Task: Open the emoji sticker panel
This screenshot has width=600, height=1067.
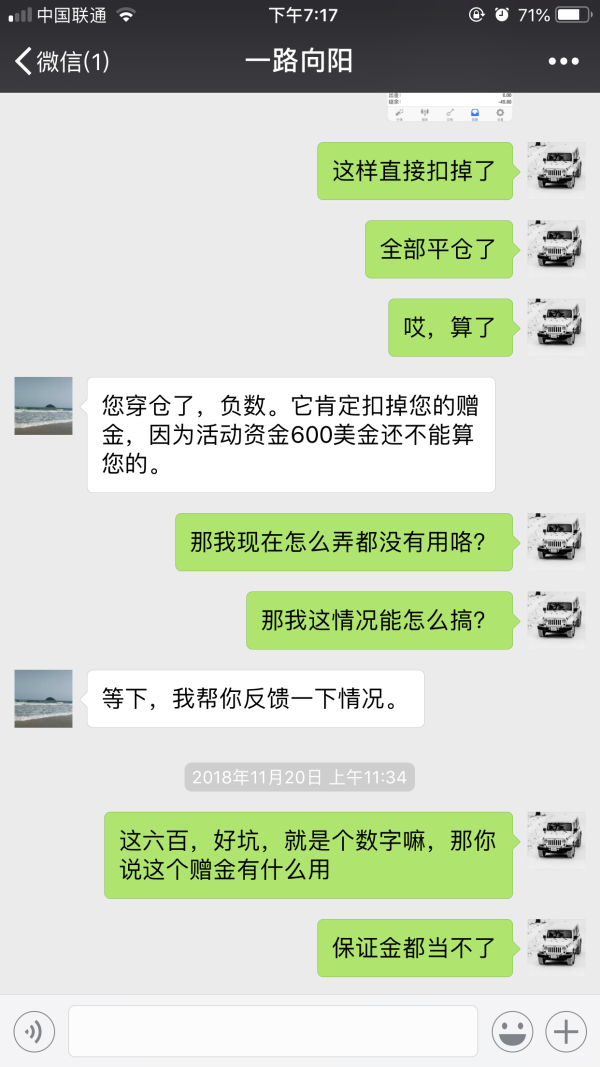Action: coord(512,1031)
